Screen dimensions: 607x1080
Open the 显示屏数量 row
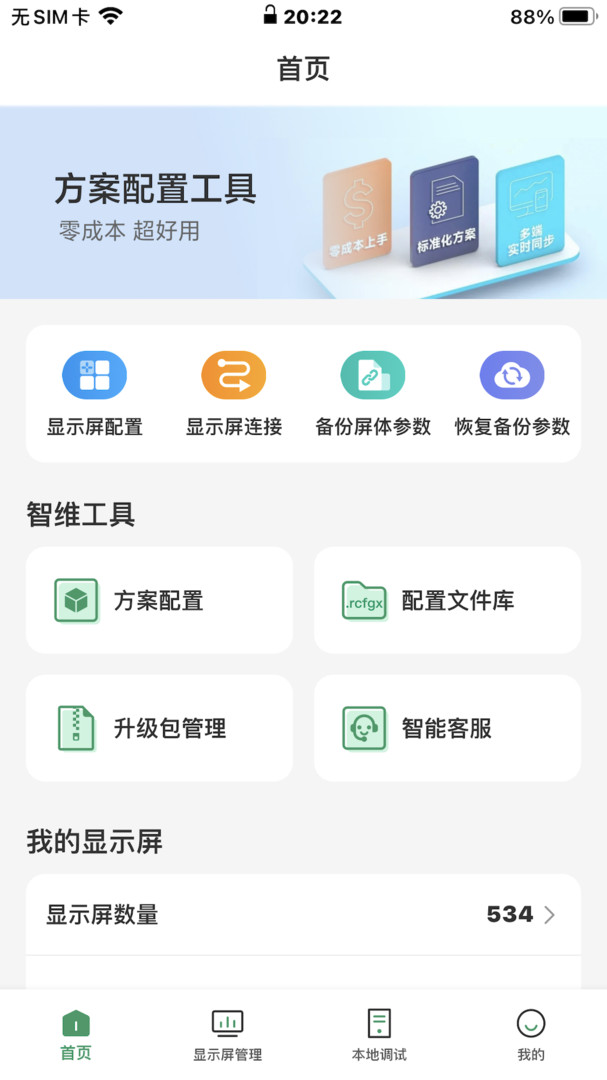pyautogui.click(x=303, y=915)
